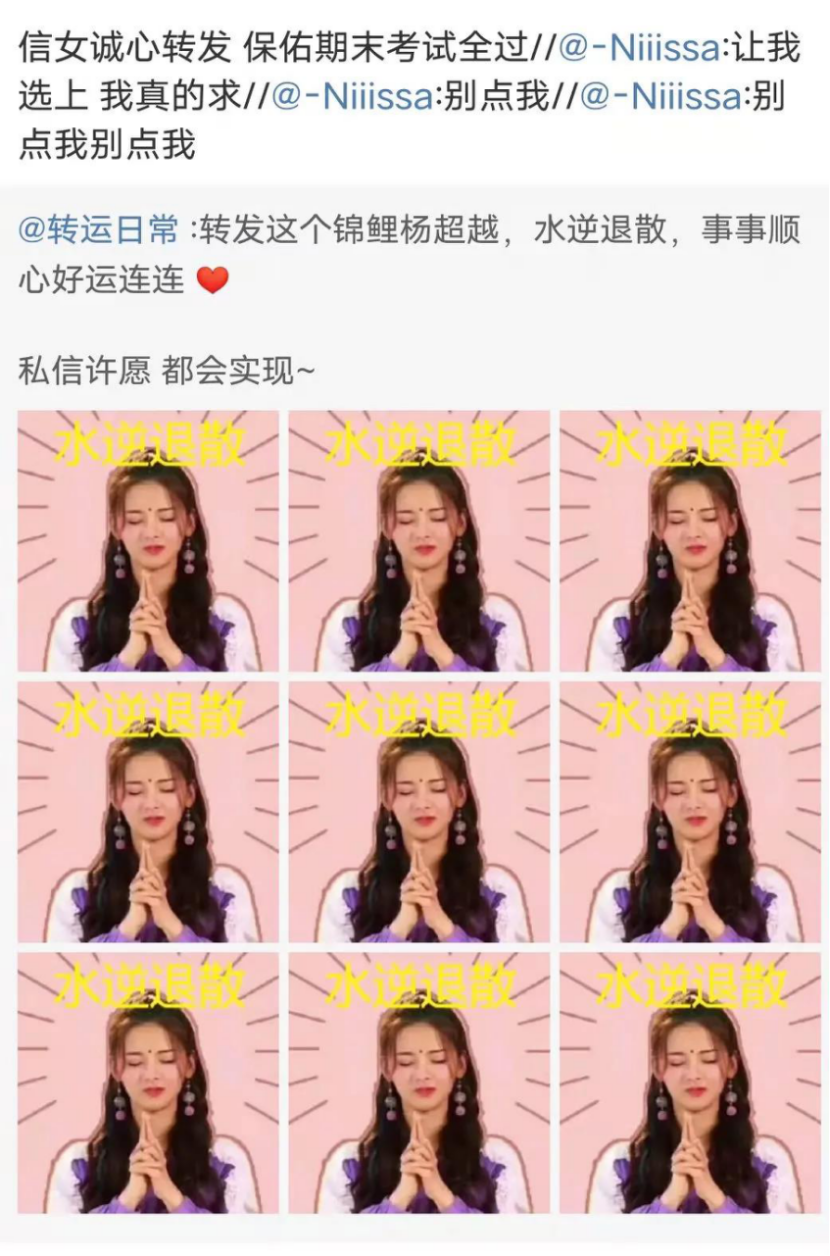
Task: View the last photo in the grid
Action: pos(690,1083)
